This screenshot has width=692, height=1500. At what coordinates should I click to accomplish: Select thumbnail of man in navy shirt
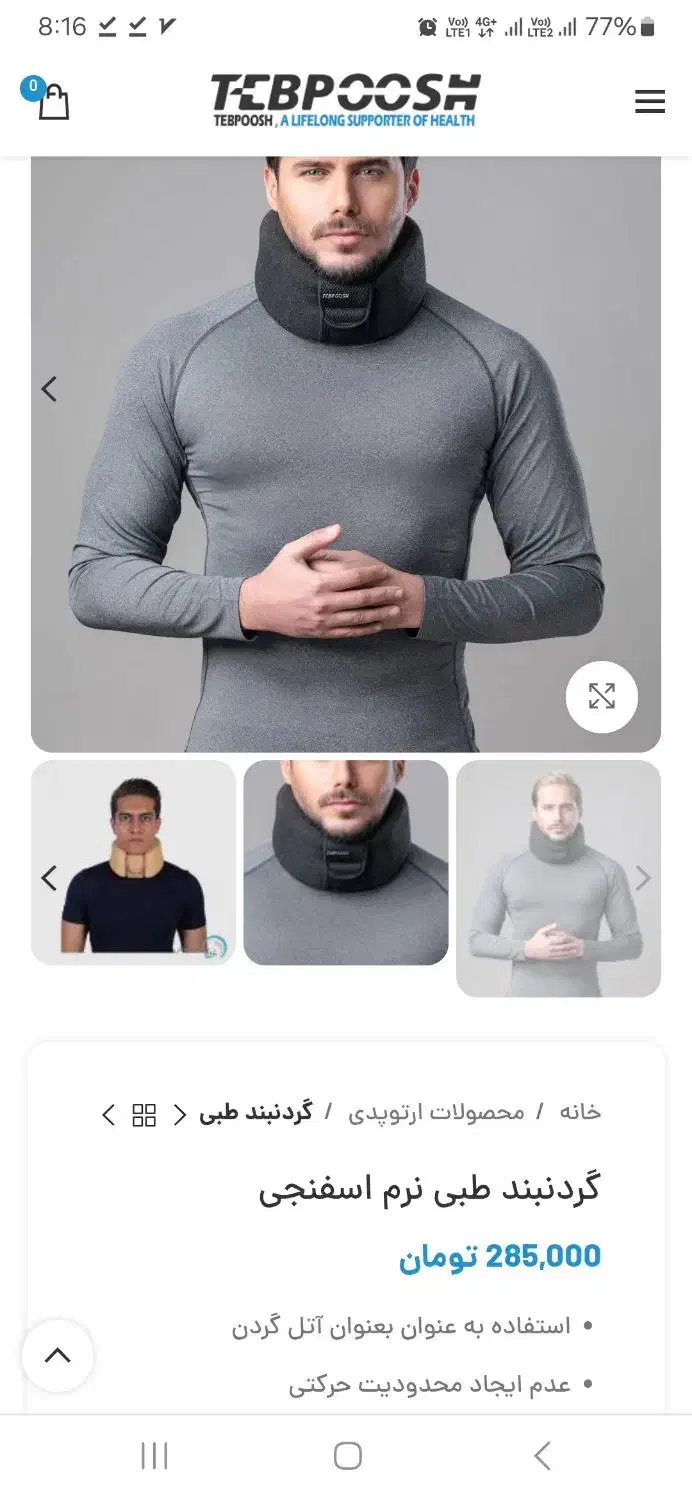[134, 862]
